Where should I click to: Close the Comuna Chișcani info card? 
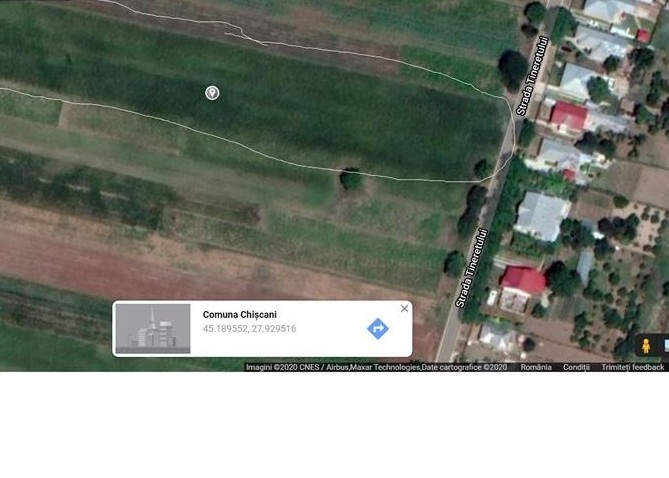click(x=404, y=308)
